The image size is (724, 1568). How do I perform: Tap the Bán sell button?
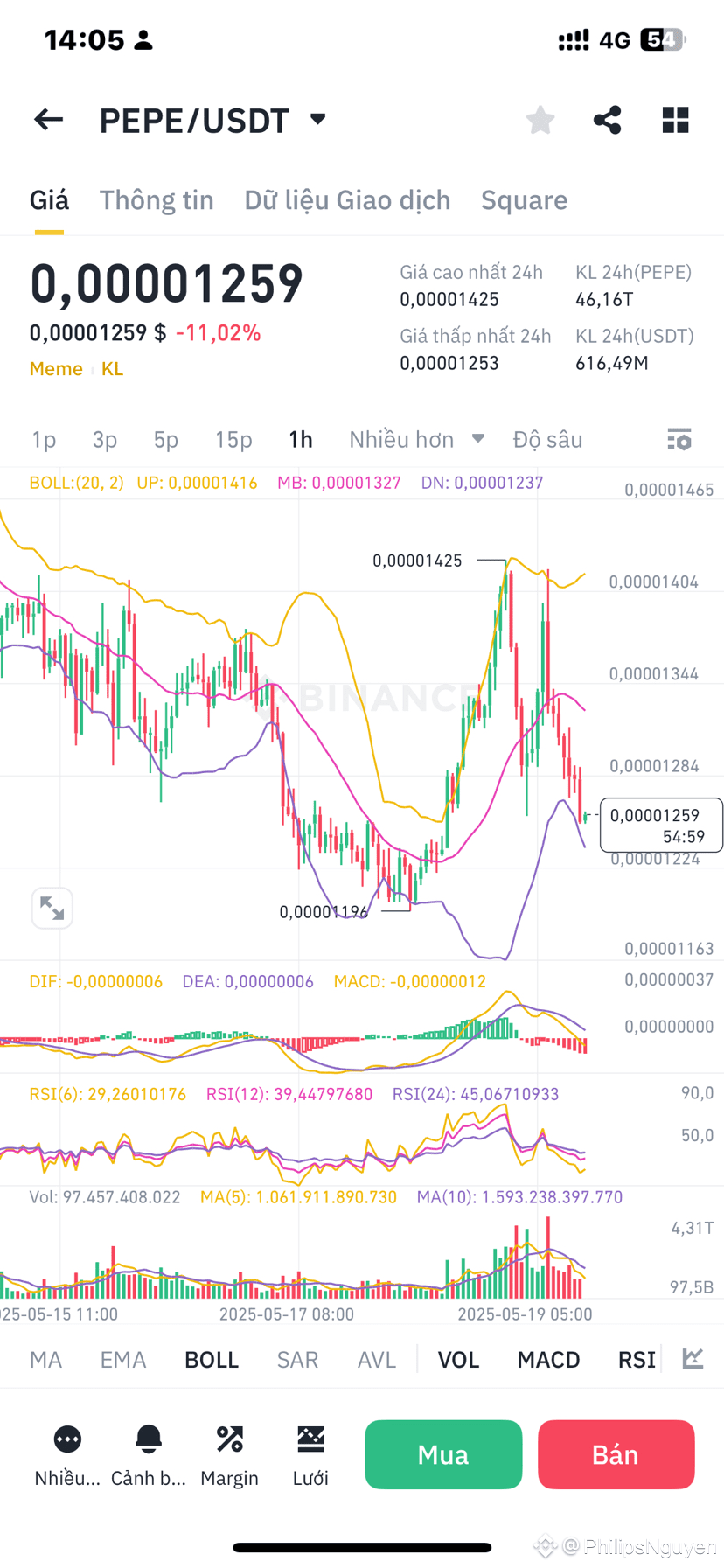616,1454
